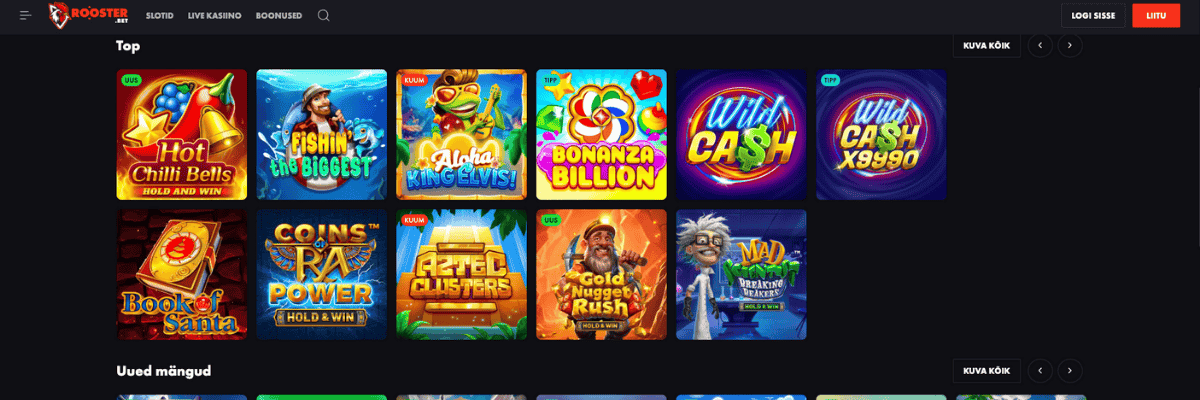
Task: Go to Live Kasiino section
Action: pos(214,16)
